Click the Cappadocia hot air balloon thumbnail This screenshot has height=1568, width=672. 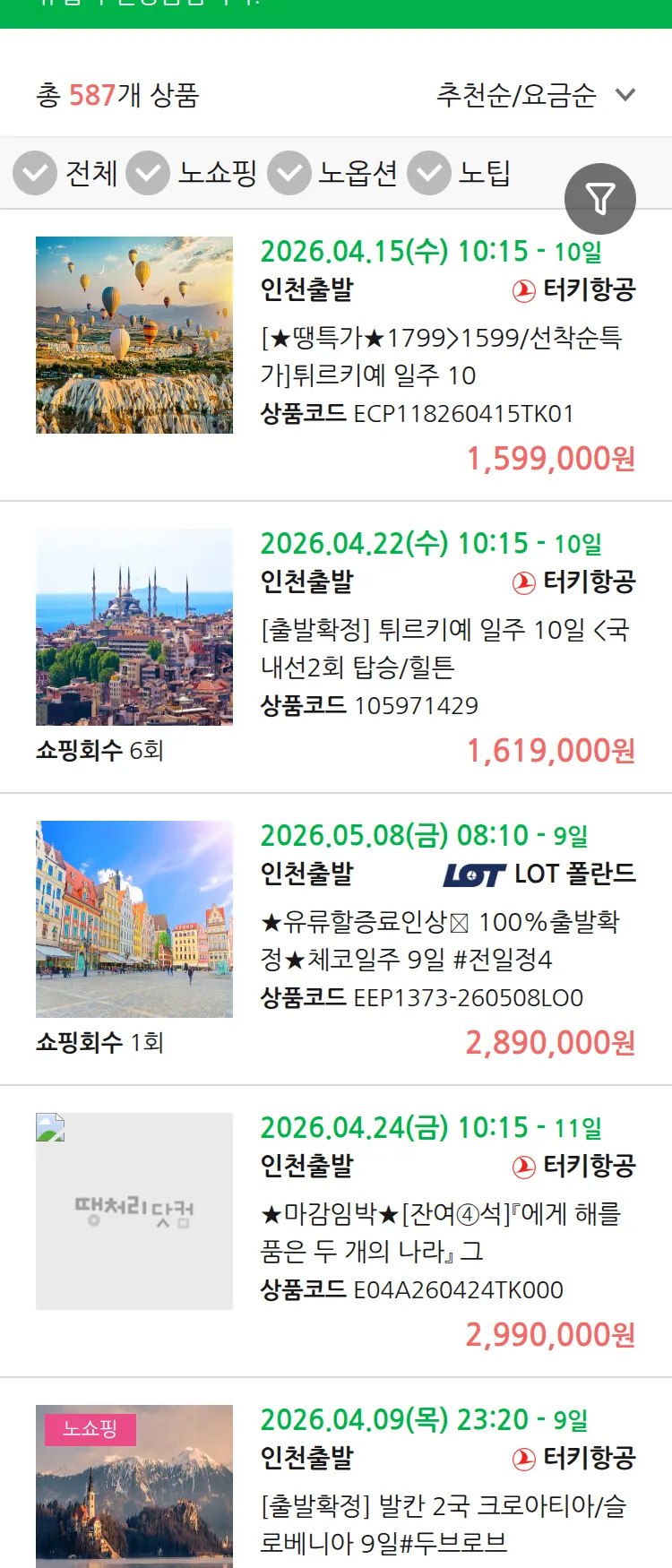coord(134,335)
